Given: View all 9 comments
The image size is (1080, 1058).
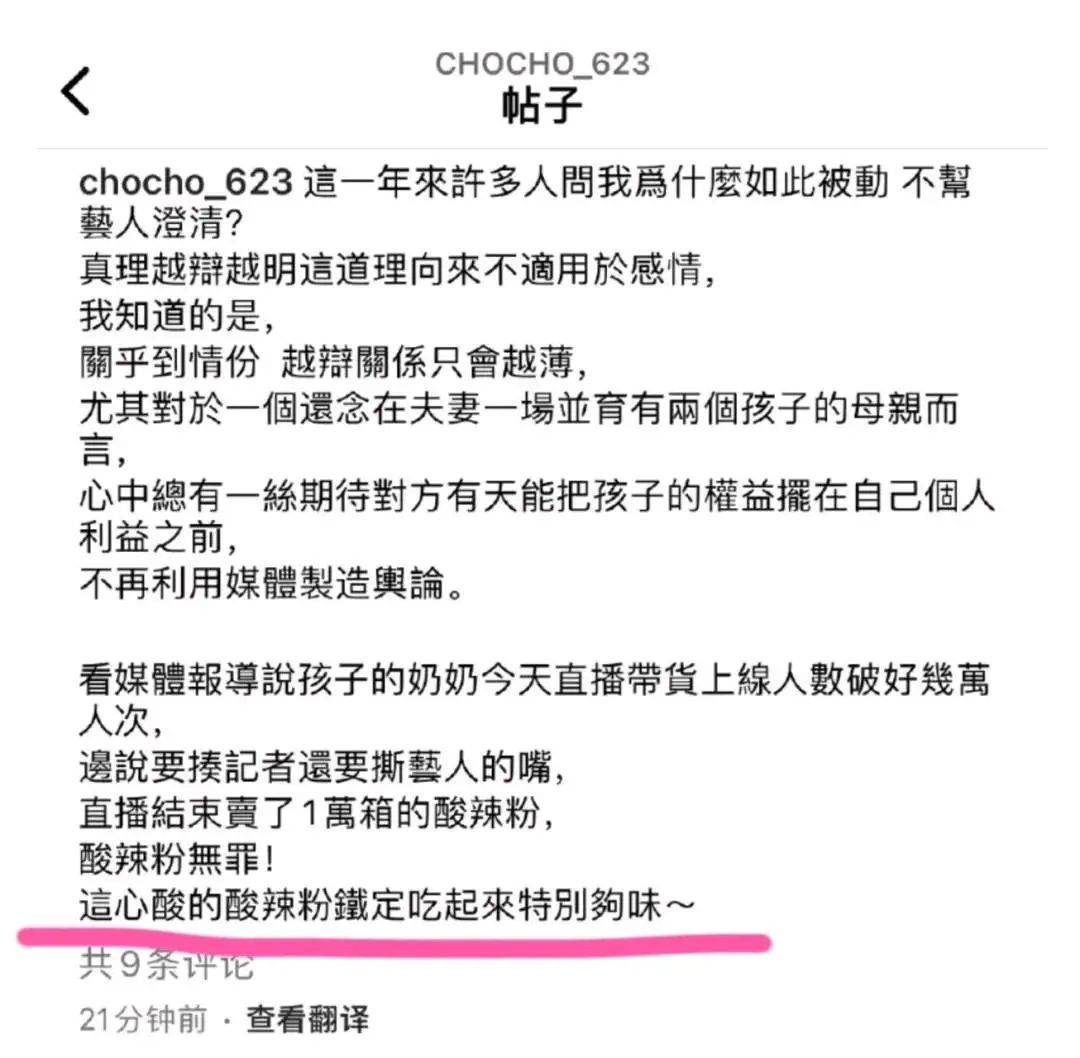Looking at the screenshot, I should [166, 965].
